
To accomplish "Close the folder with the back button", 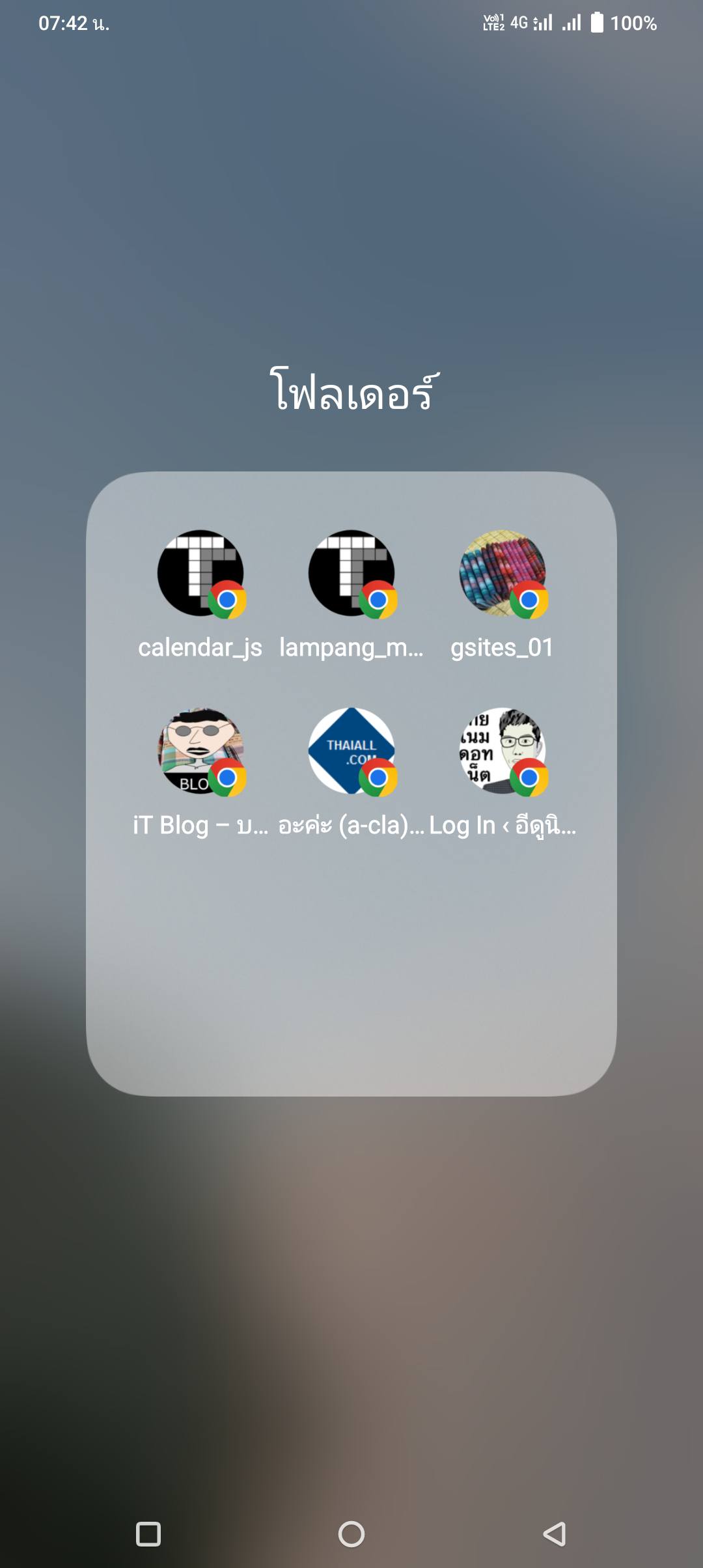I will point(555,1534).
